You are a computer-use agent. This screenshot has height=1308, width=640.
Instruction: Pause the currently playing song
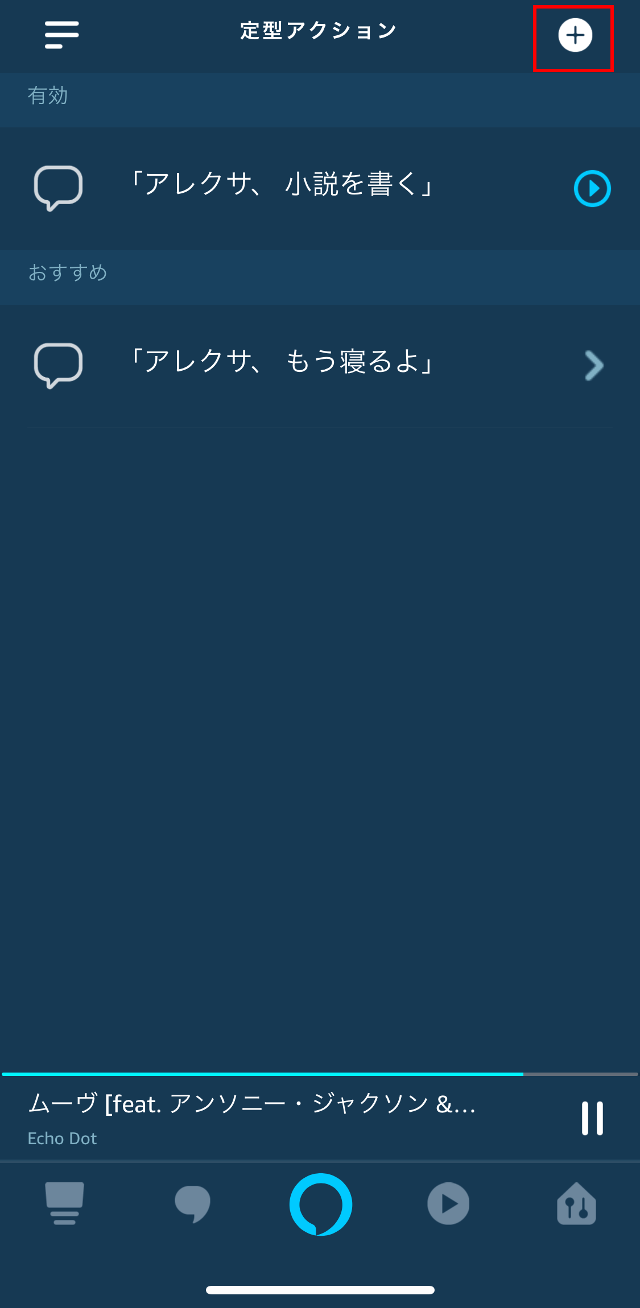click(592, 1118)
